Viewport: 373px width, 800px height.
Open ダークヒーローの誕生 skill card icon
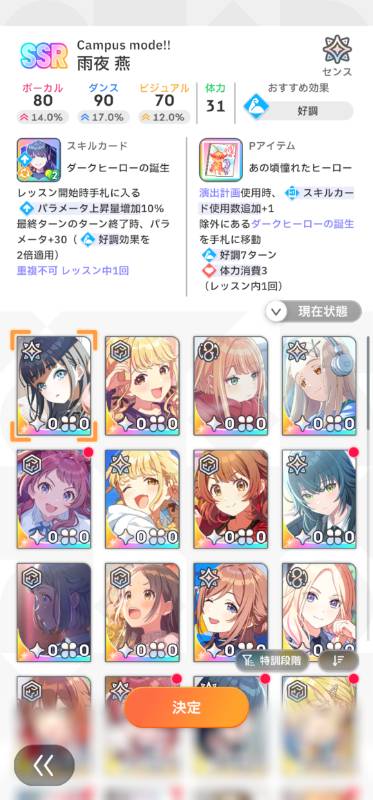pos(39,160)
